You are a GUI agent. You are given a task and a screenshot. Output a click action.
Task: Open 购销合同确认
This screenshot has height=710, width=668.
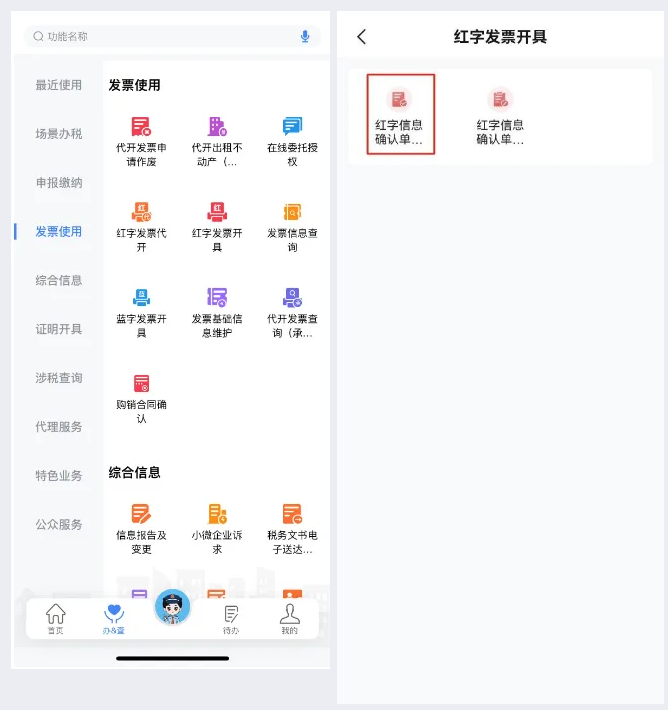(x=141, y=398)
